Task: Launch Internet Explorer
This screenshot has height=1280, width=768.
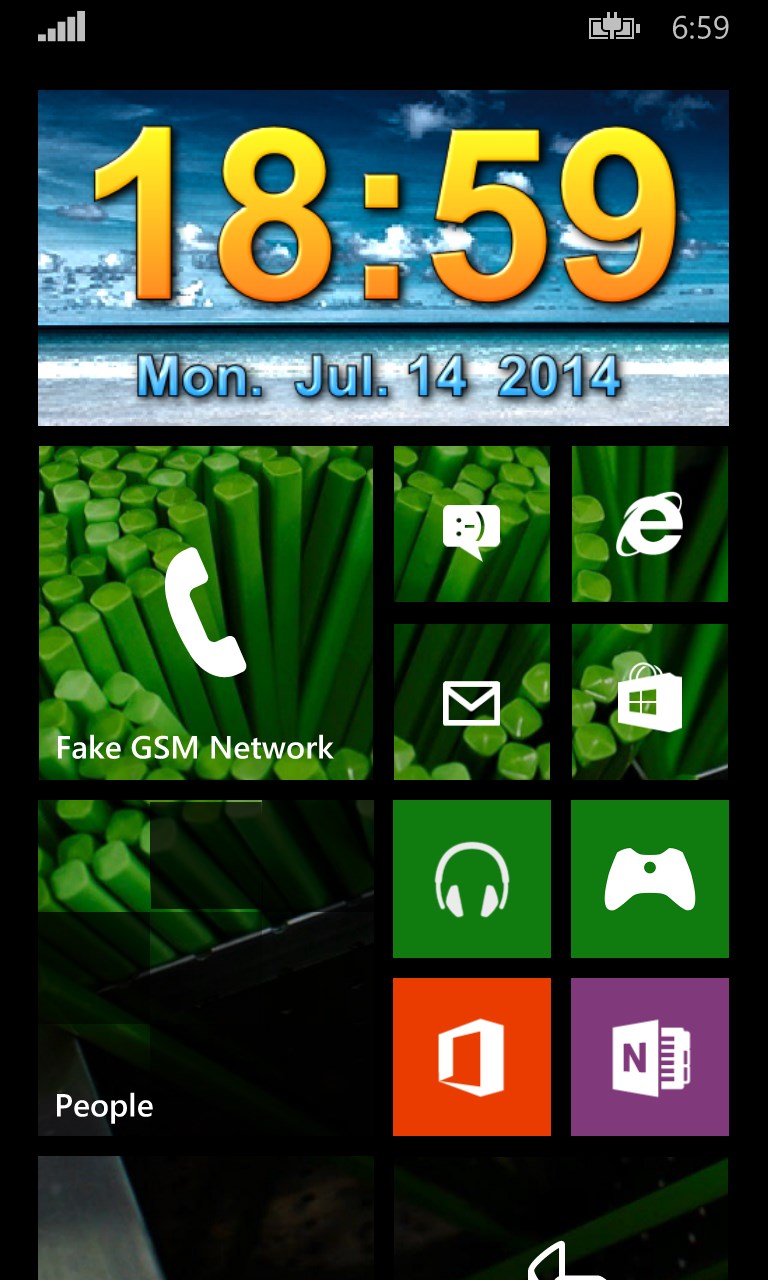Action: click(649, 524)
